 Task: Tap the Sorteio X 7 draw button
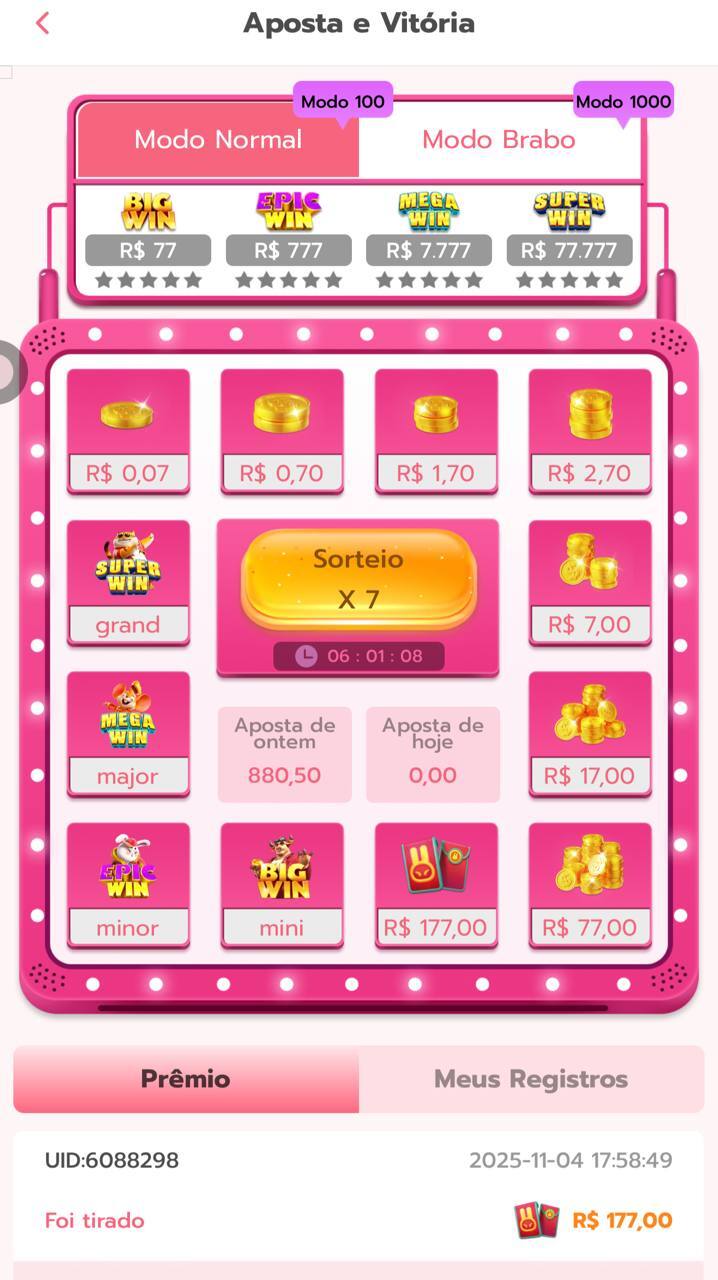(358, 579)
